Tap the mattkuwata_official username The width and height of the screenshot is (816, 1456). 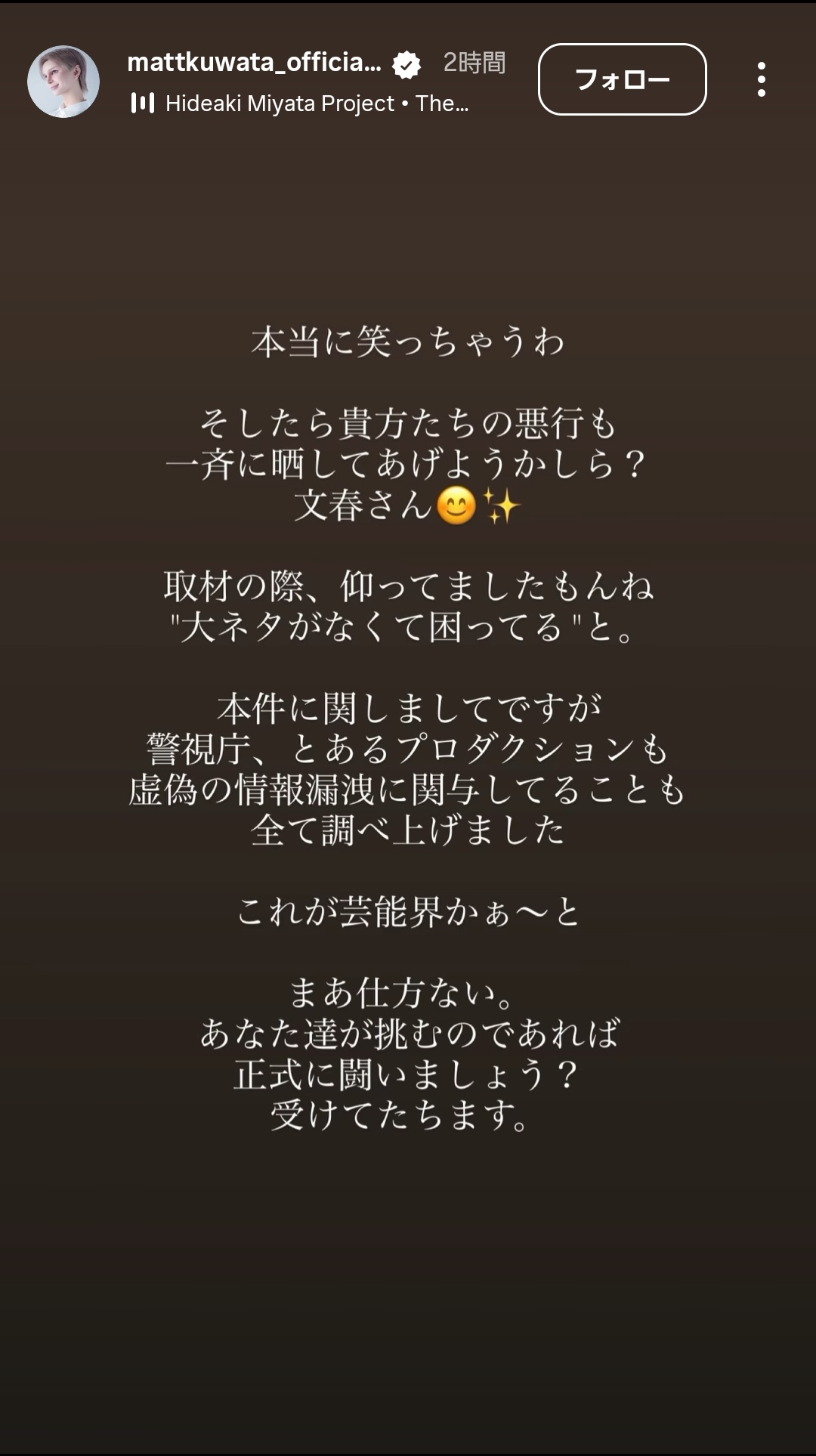tap(254, 62)
